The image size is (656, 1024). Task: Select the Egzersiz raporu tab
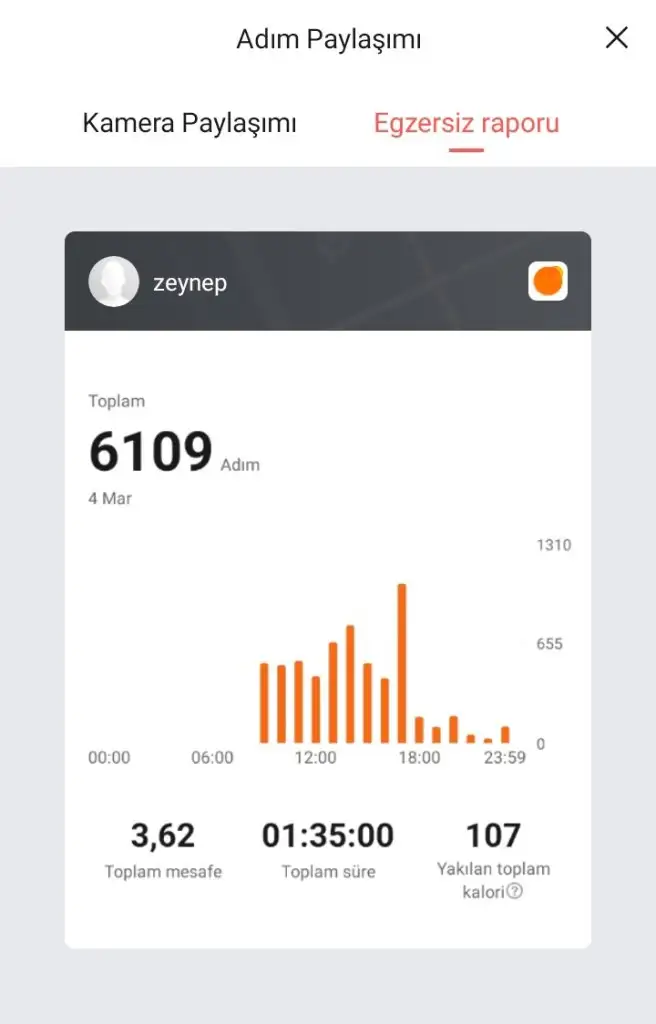tap(466, 124)
